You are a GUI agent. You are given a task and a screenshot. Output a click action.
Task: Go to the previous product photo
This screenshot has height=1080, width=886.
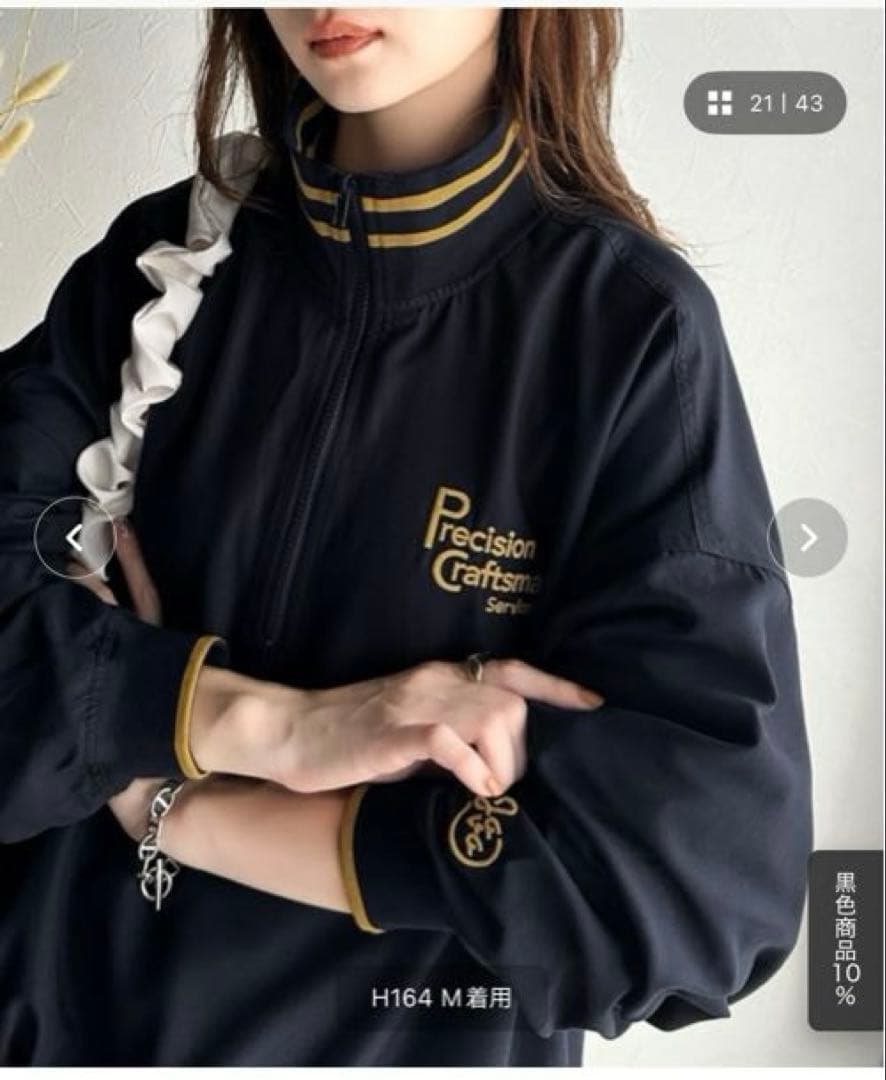74,538
